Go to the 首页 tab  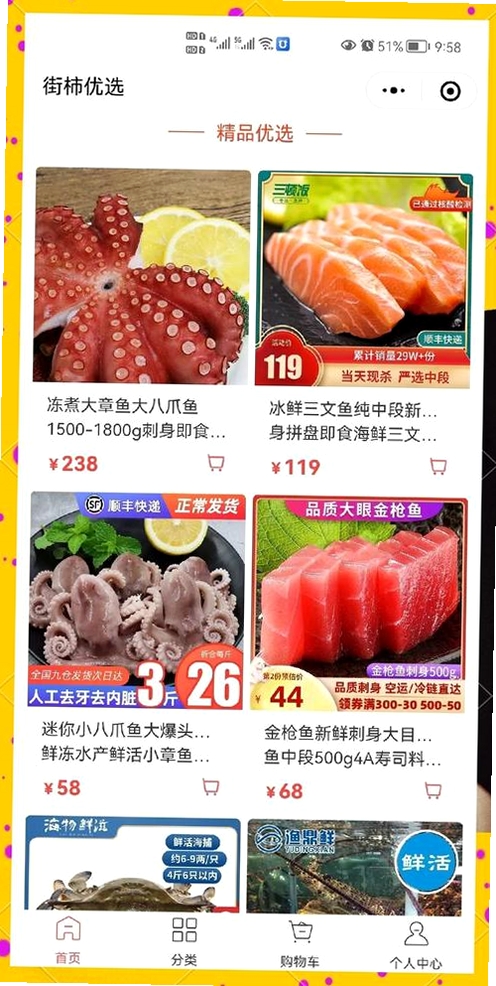tap(68, 940)
